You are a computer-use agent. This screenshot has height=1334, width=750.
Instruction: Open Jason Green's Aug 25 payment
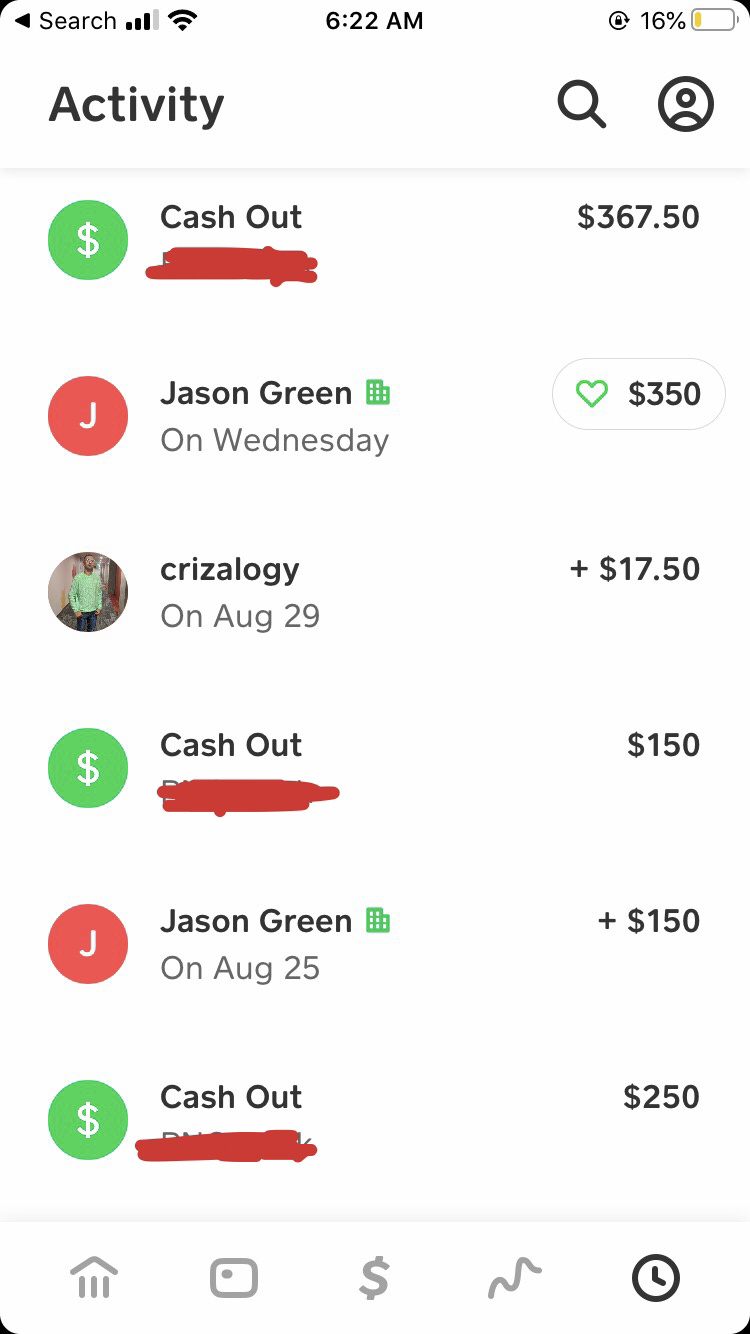point(375,944)
